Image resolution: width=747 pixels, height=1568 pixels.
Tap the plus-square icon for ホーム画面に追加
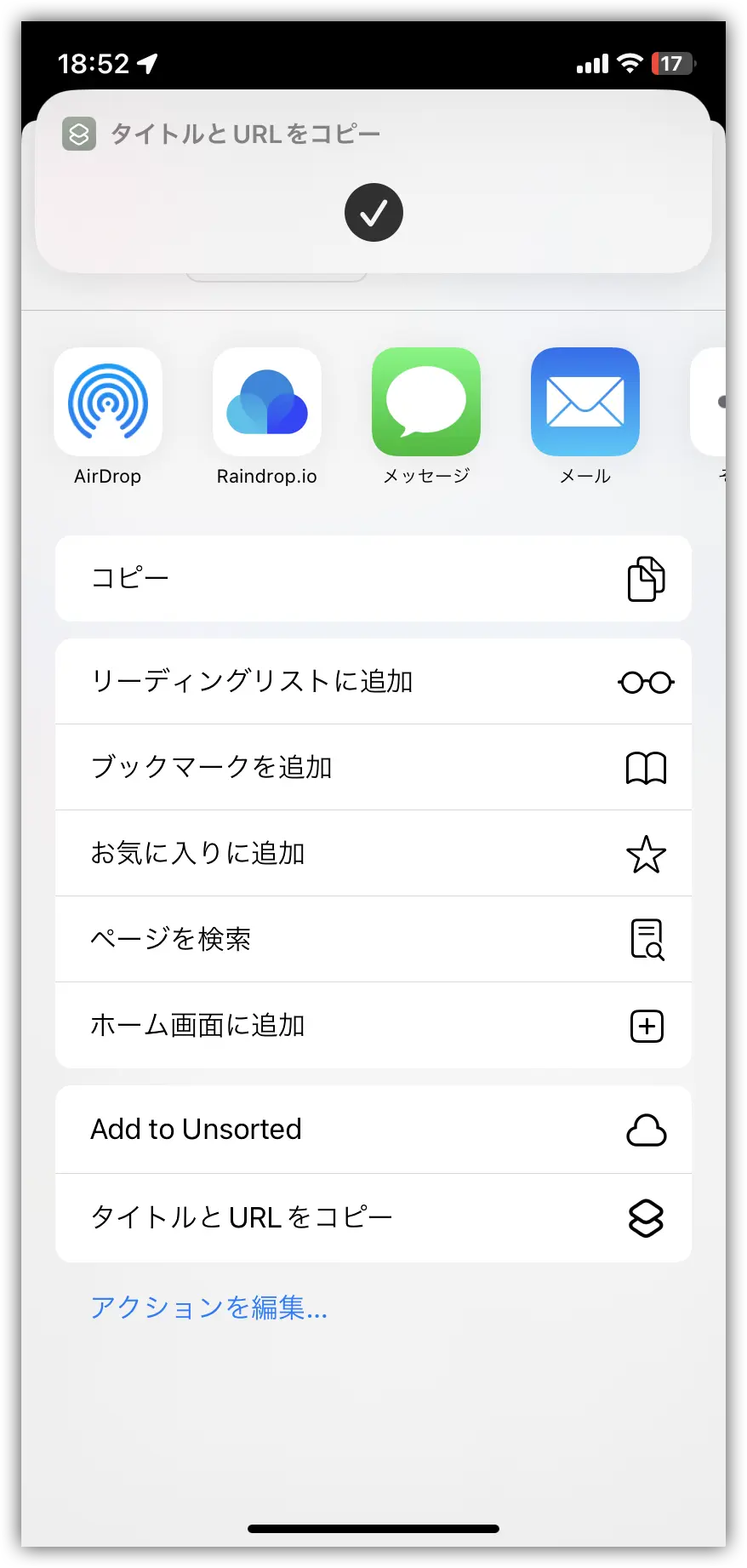point(646,1026)
